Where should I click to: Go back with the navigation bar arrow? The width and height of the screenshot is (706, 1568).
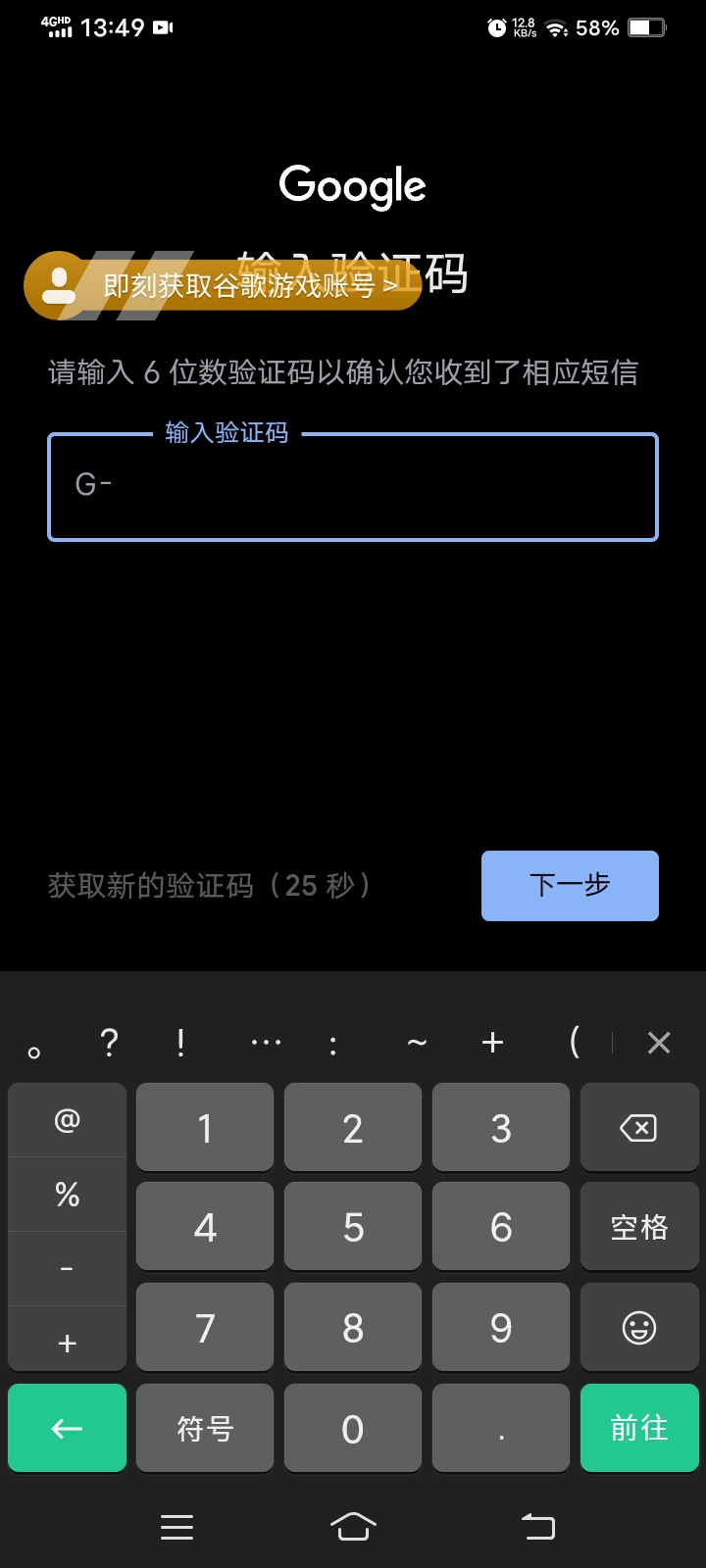[x=537, y=1527]
